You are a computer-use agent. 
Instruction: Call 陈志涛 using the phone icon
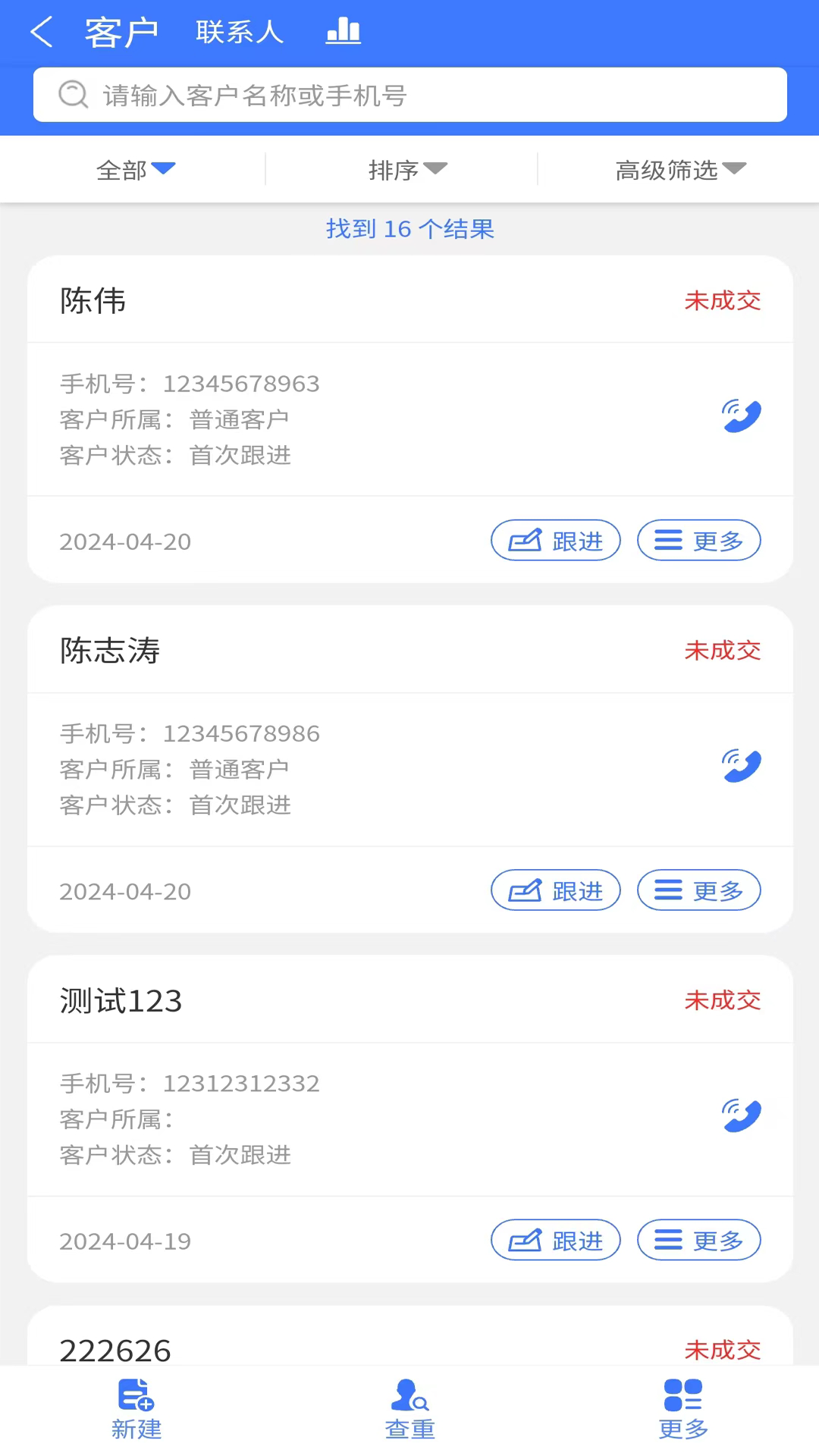(742, 765)
